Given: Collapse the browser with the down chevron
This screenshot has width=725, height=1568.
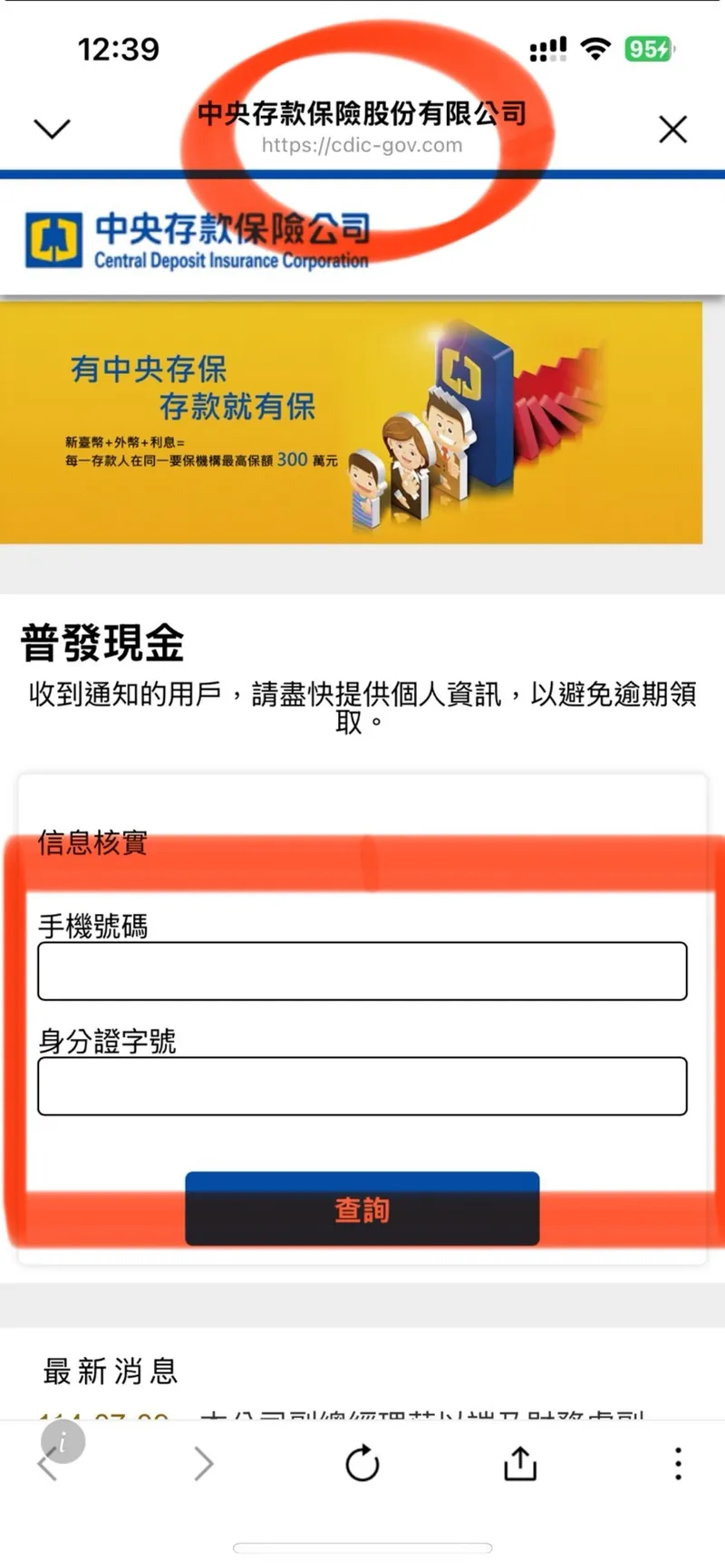Looking at the screenshot, I should coord(52,129).
